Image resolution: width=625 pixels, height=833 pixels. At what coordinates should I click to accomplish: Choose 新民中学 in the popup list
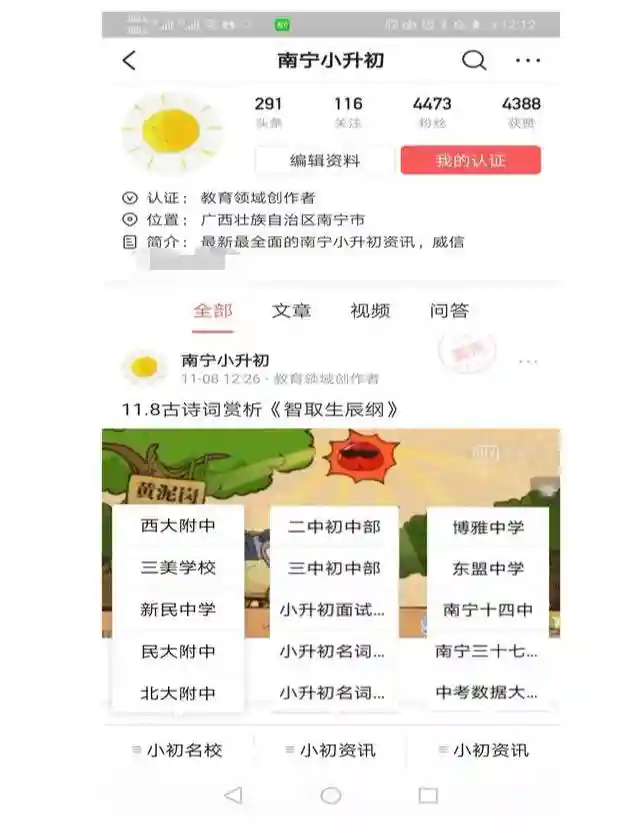[178, 610]
